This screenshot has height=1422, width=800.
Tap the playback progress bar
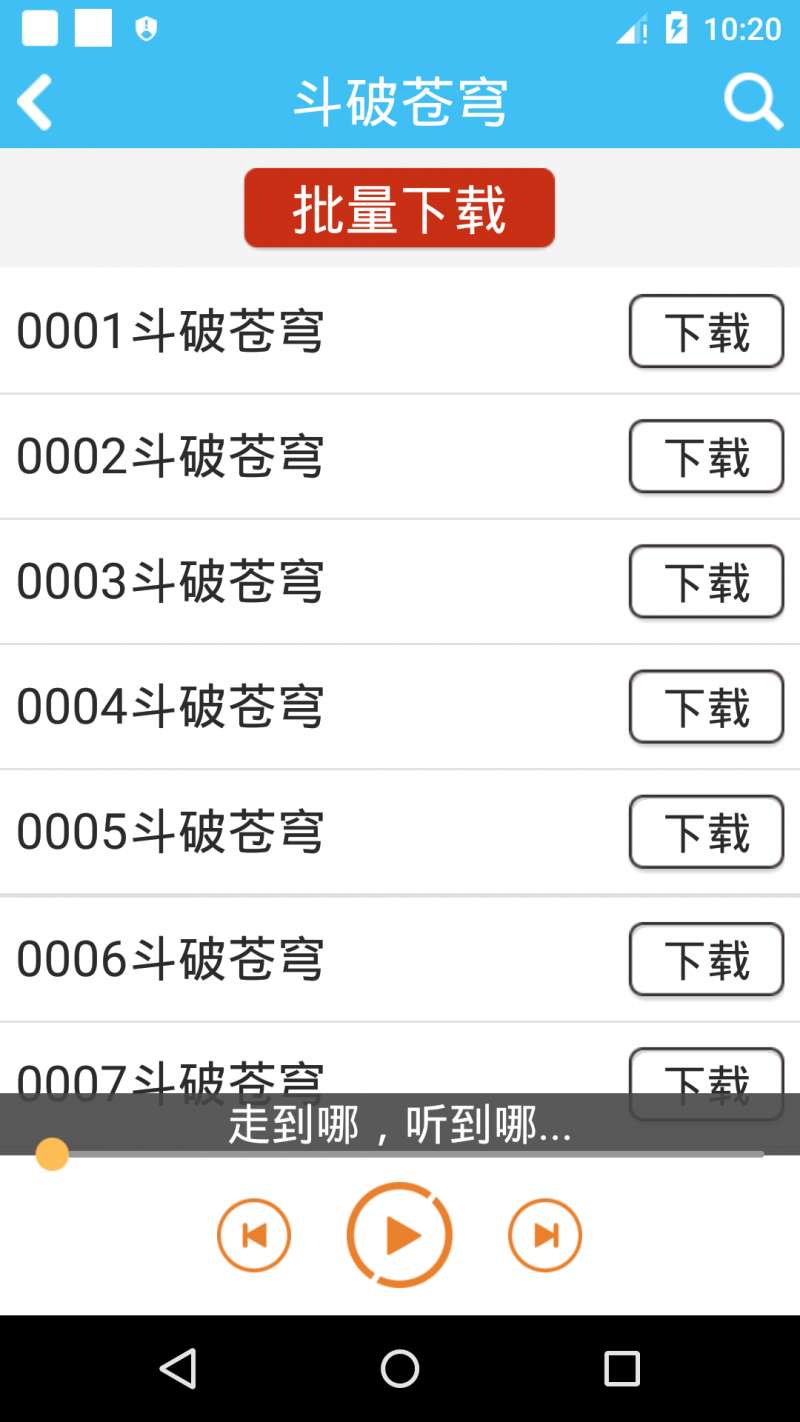[400, 1155]
